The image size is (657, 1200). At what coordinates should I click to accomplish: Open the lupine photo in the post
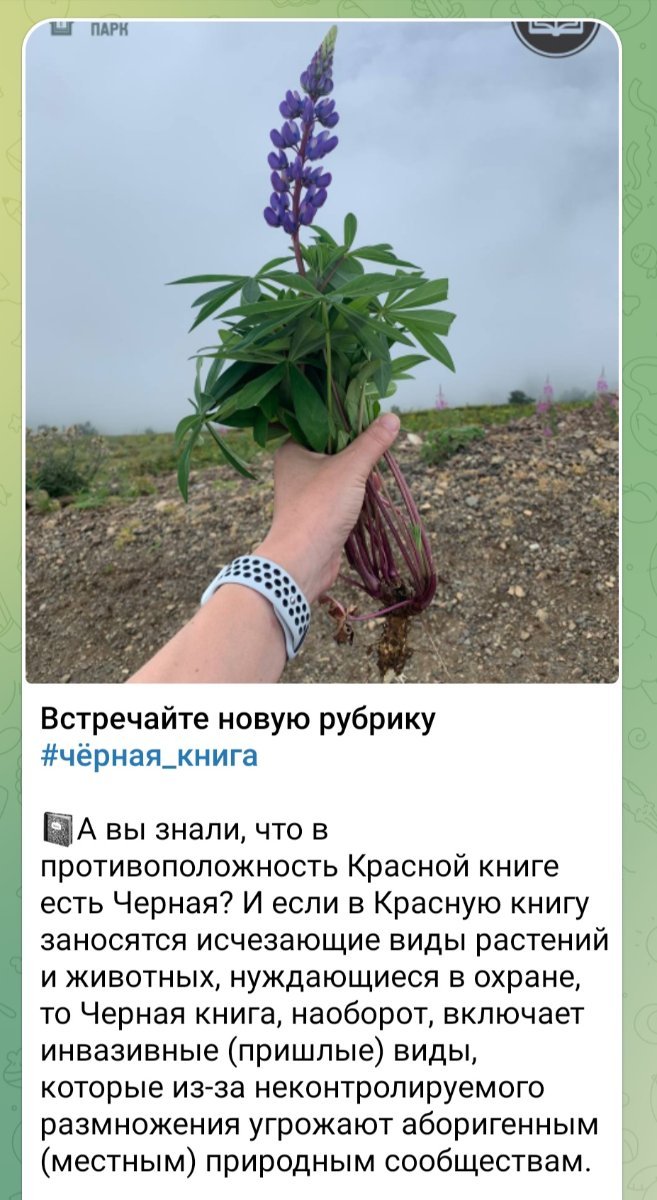pyautogui.click(x=322, y=350)
